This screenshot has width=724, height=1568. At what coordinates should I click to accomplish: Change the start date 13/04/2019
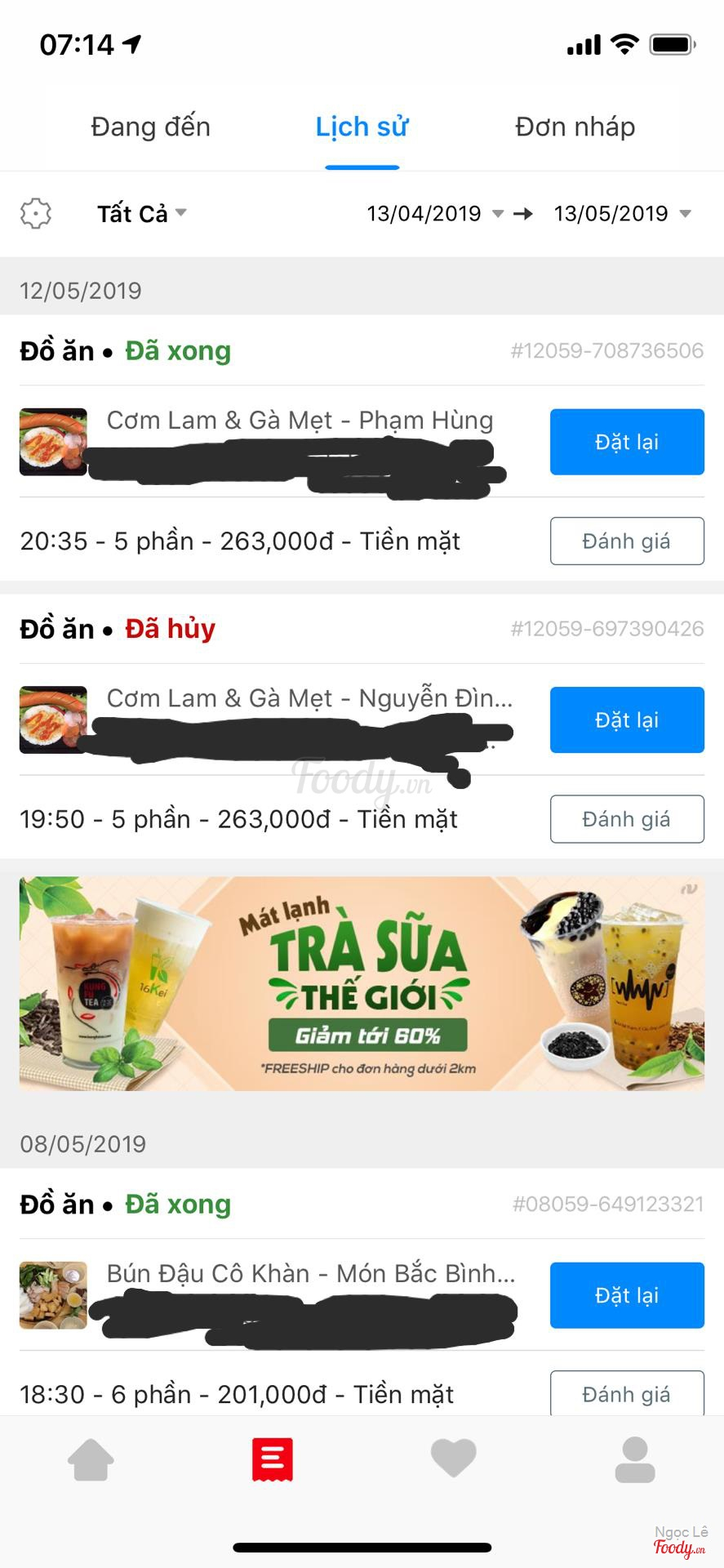click(434, 214)
